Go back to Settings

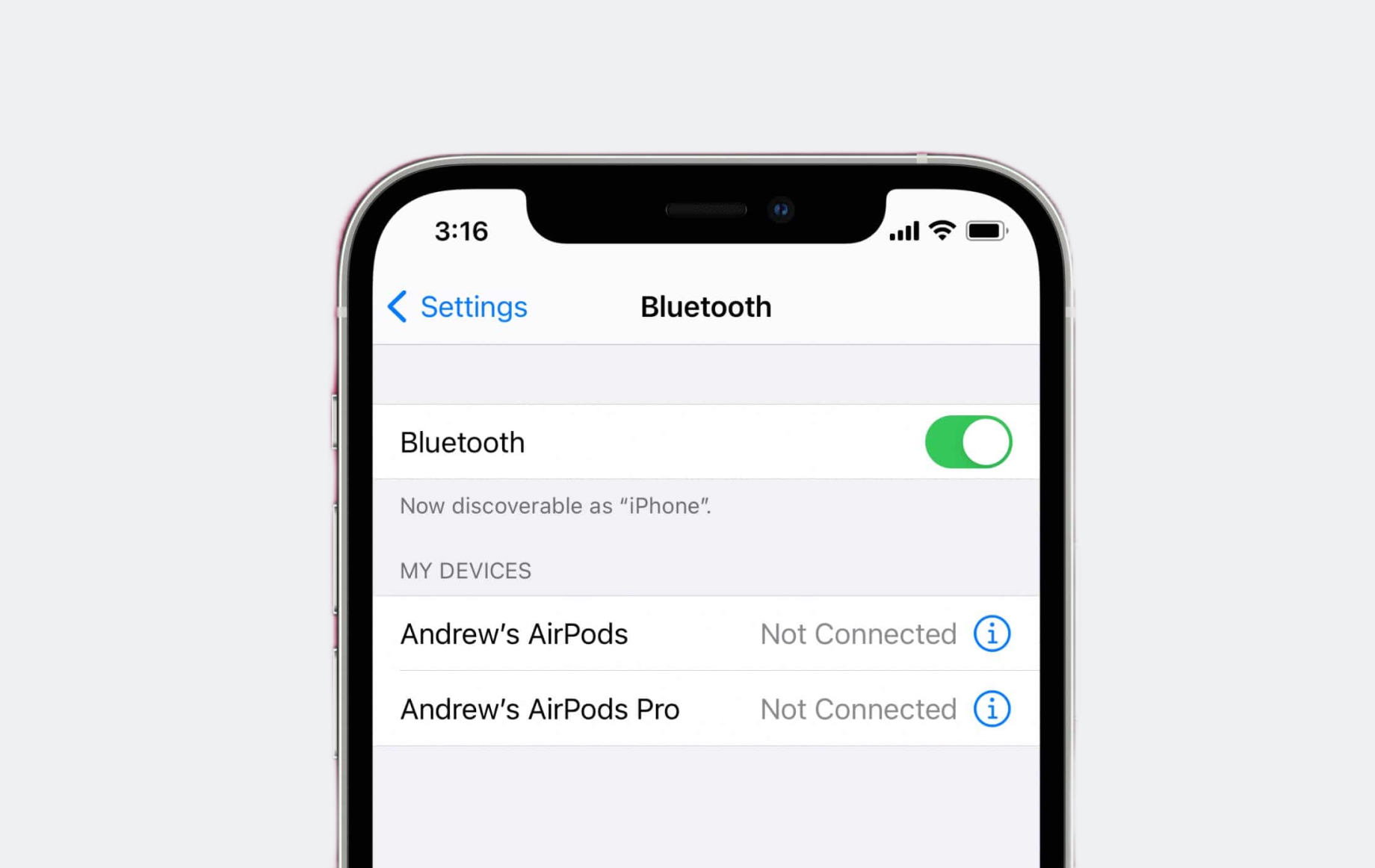[458, 307]
